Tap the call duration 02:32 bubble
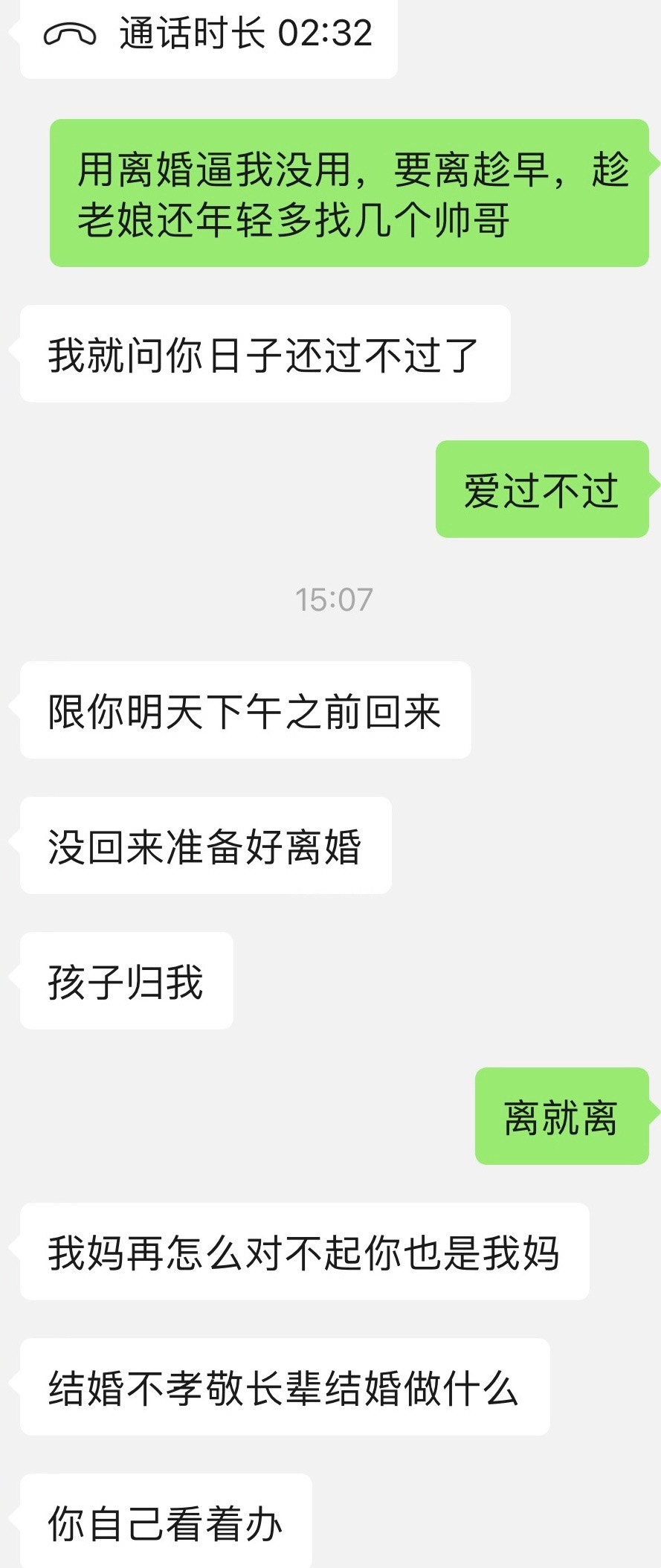This screenshot has height=1568, width=661. [x=209, y=35]
